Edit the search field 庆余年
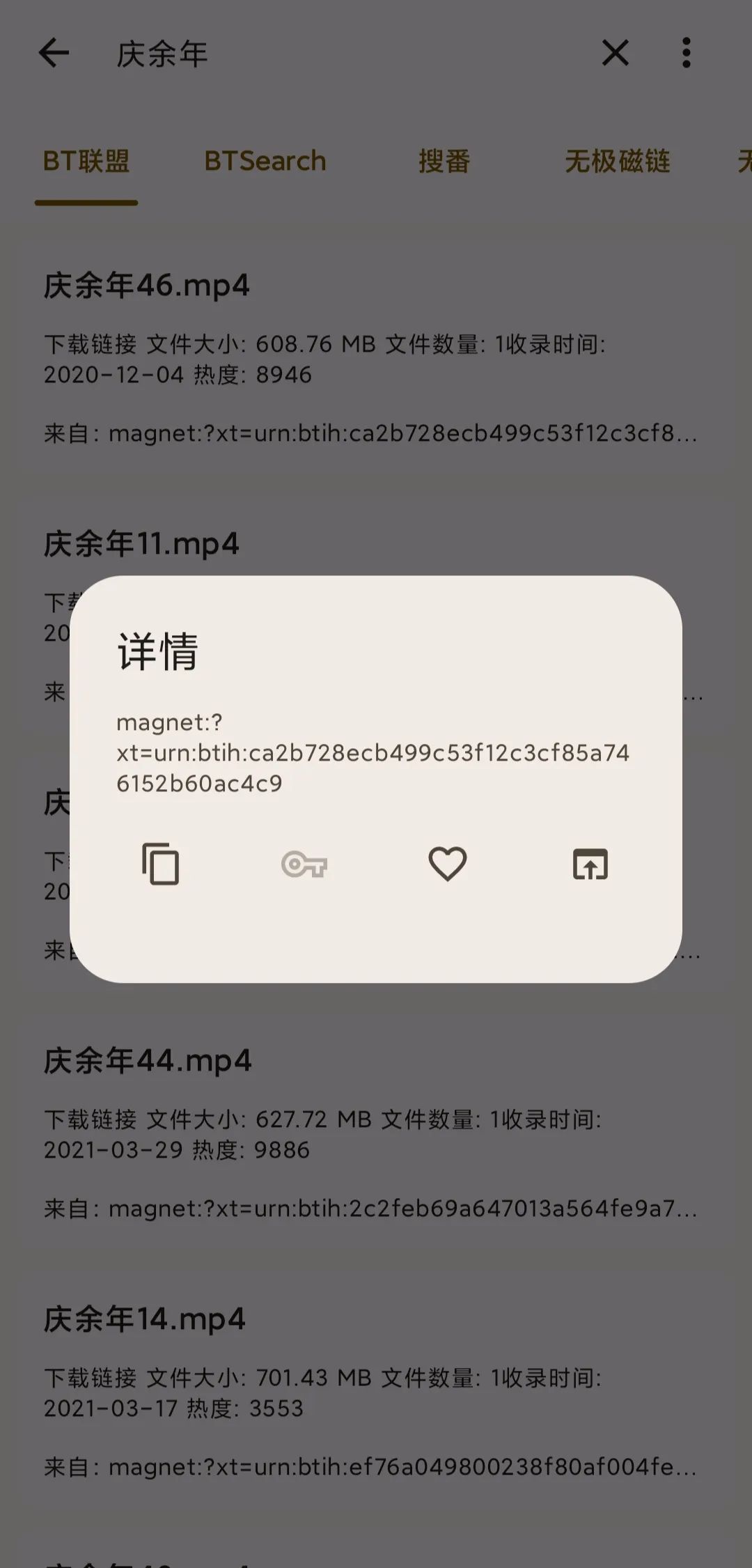 coord(334,54)
